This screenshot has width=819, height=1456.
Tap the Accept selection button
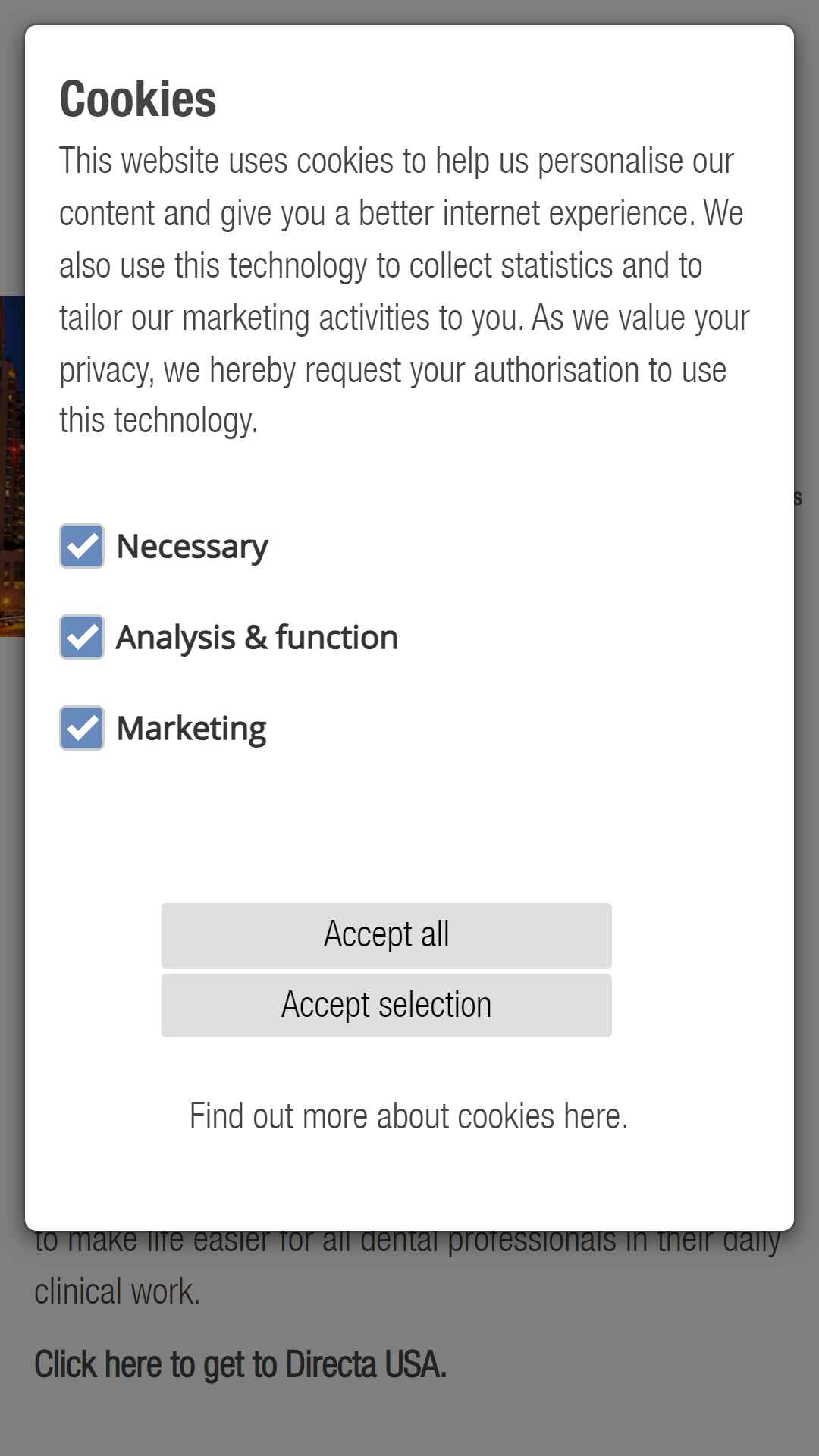[x=387, y=1006]
